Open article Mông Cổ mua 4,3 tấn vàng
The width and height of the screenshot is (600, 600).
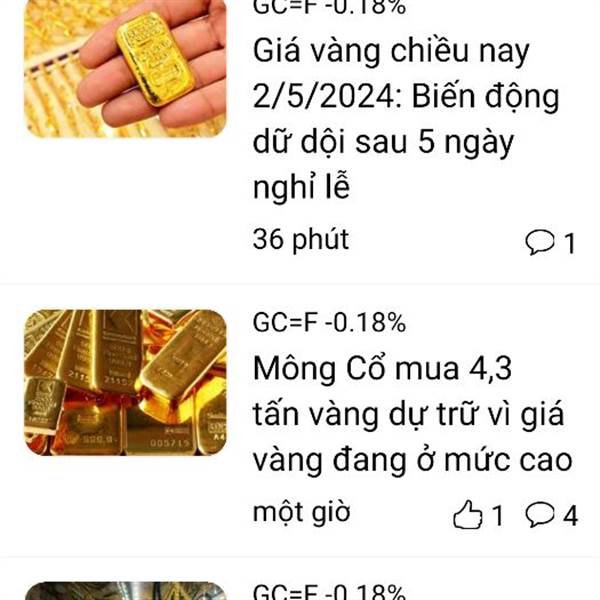pos(412,415)
